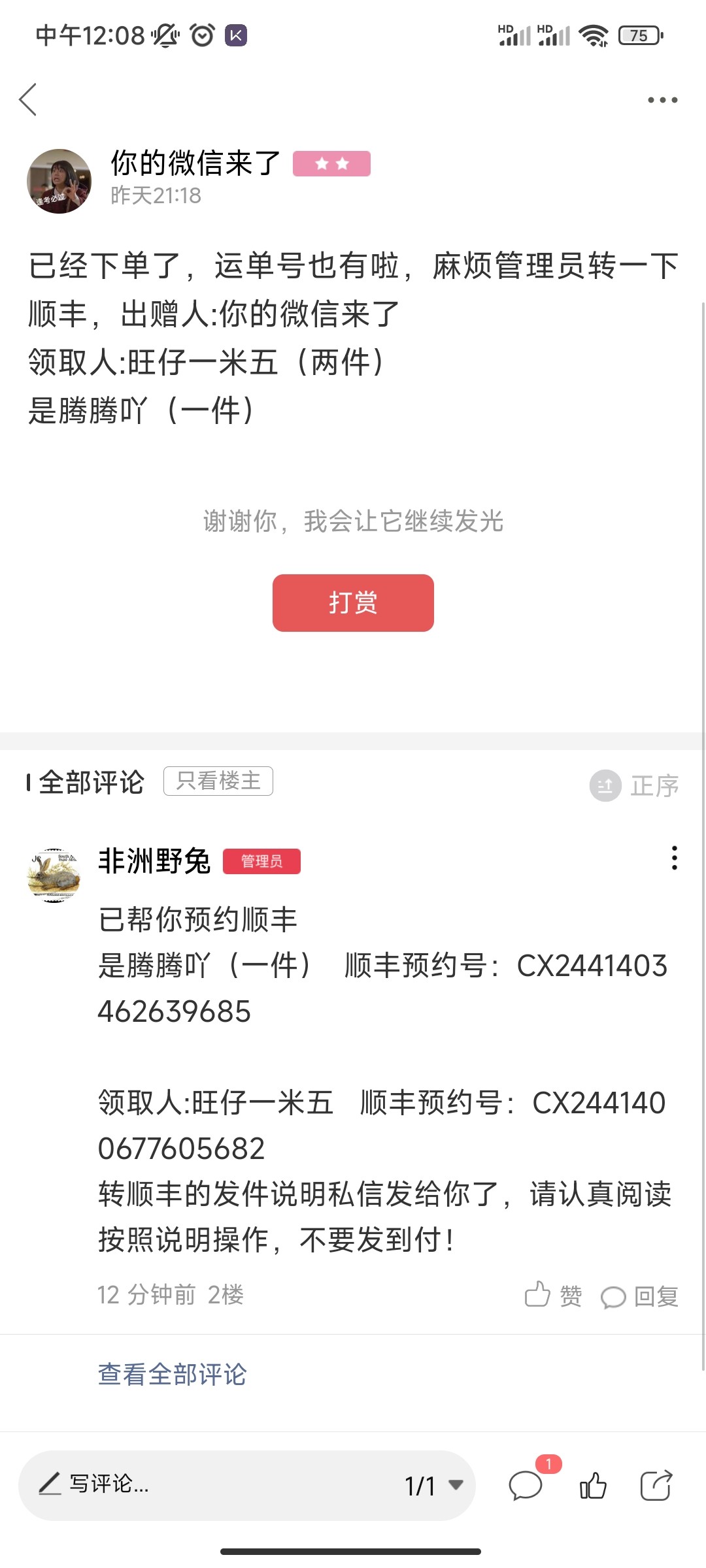Like 非洲野兔's comment with 赞

pyautogui.click(x=553, y=1295)
